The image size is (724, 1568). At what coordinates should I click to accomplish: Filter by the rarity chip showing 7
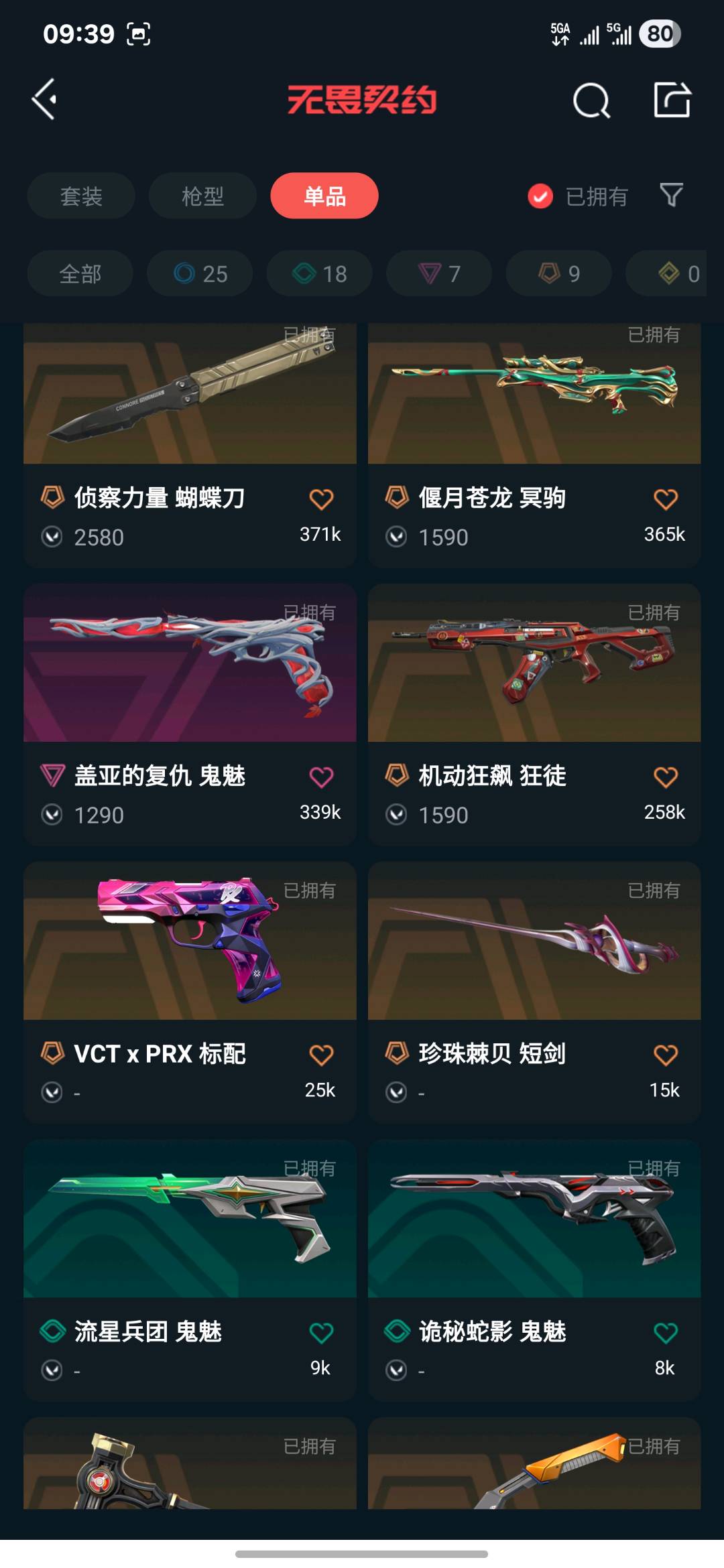point(438,273)
